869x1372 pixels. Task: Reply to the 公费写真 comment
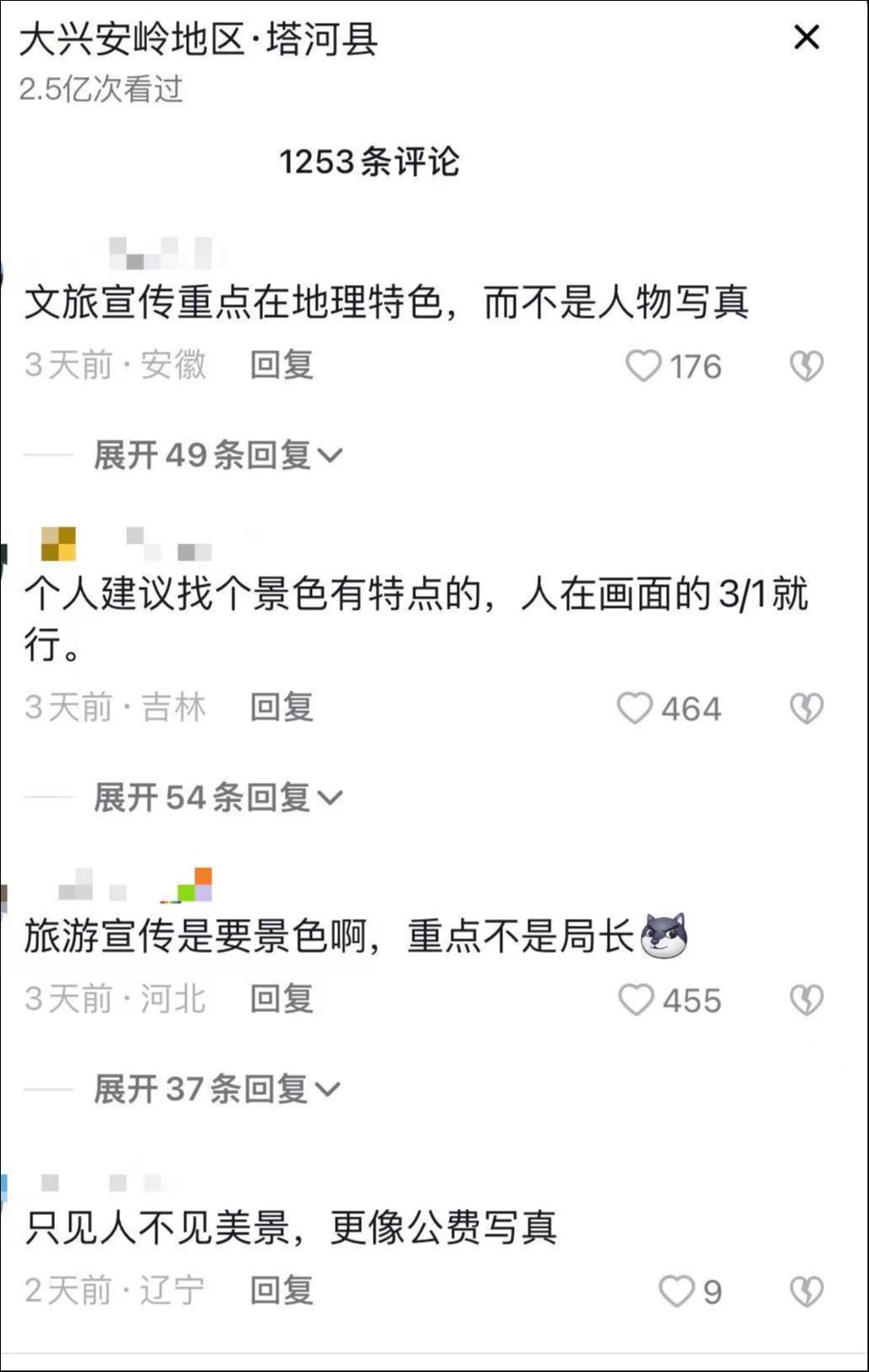[280, 1292]
